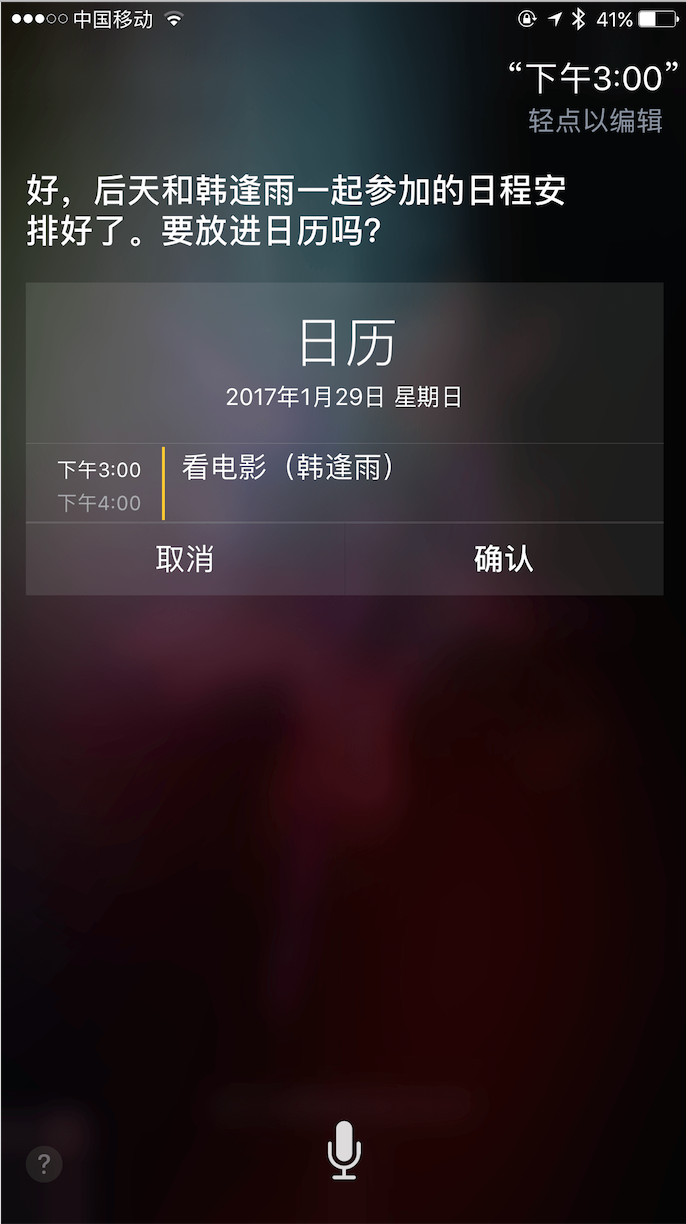Activate the Siri microphone
This screenshot has height=1224, width=686.
click(344, 1150)
